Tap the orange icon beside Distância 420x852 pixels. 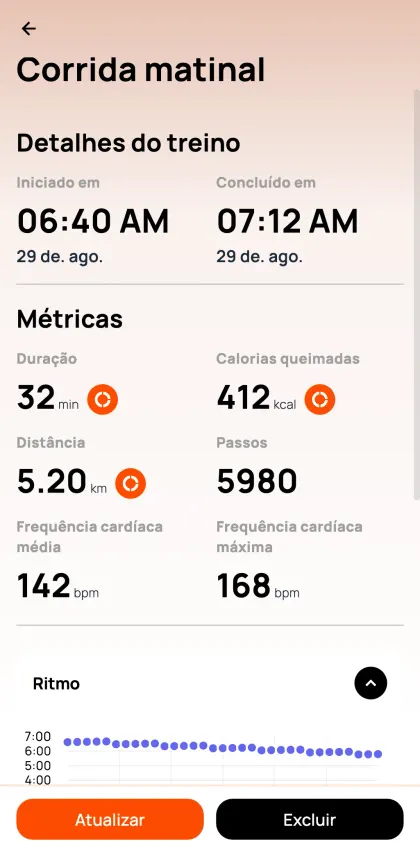(130, 483)
